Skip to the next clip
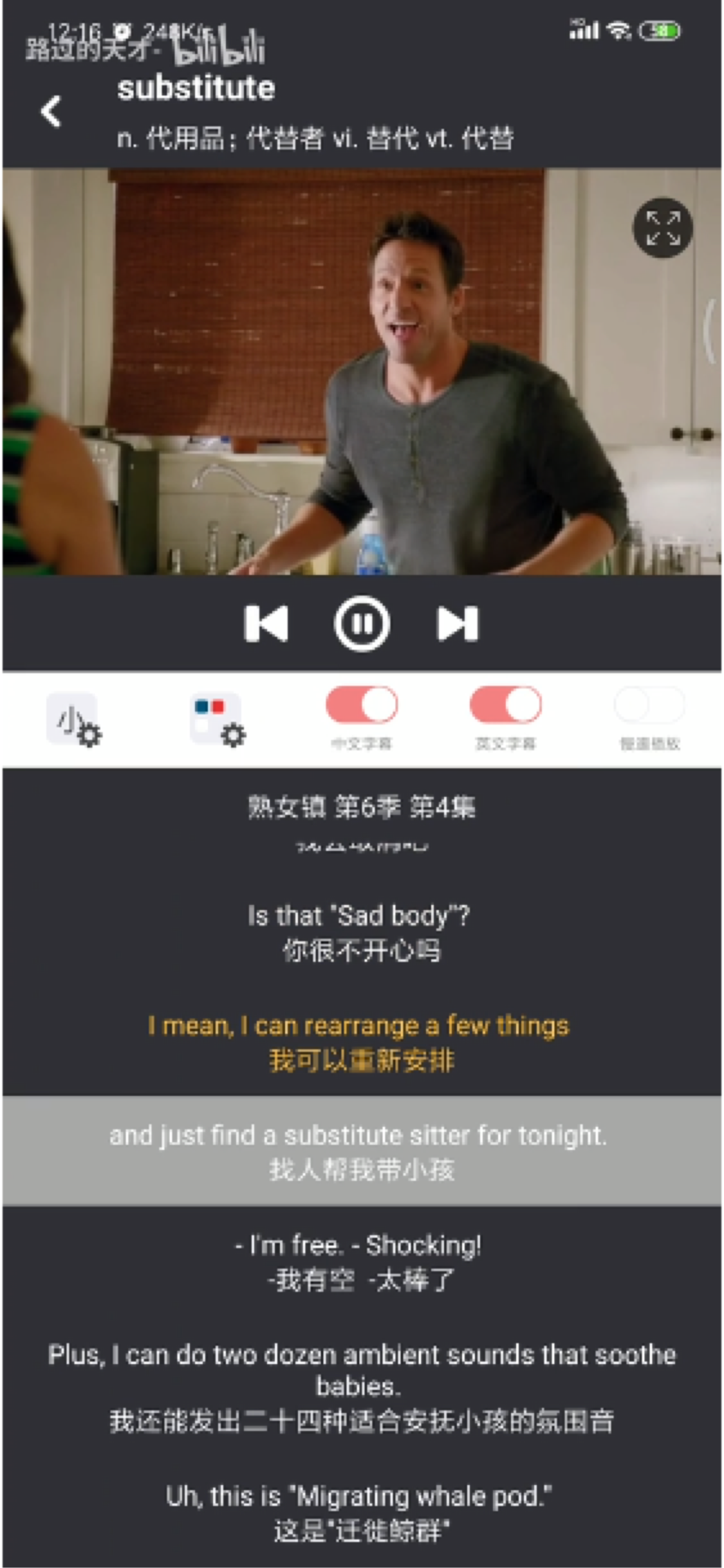 (458, 623)
